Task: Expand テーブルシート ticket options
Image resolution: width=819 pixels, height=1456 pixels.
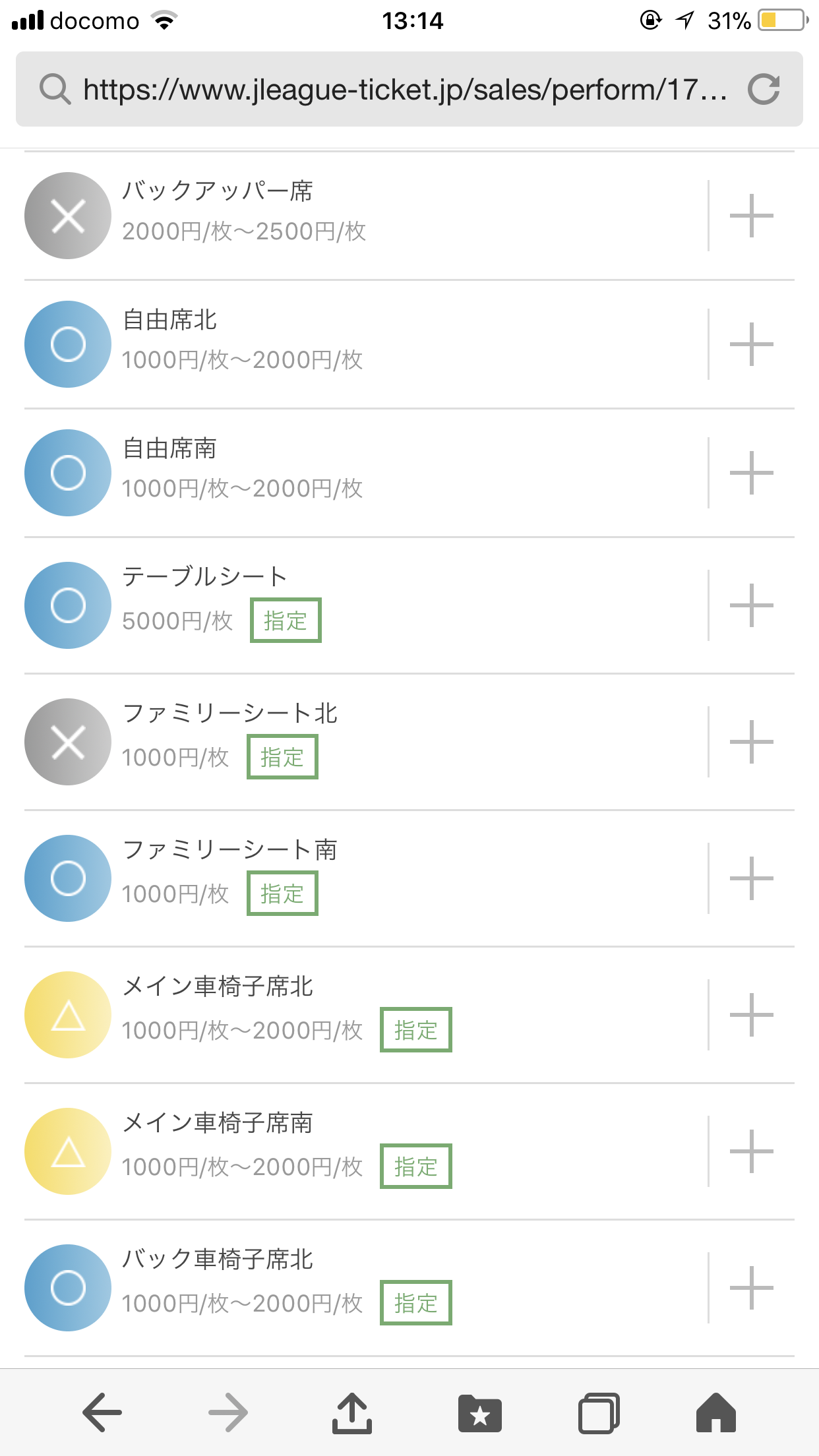Action: pos(751,605)
